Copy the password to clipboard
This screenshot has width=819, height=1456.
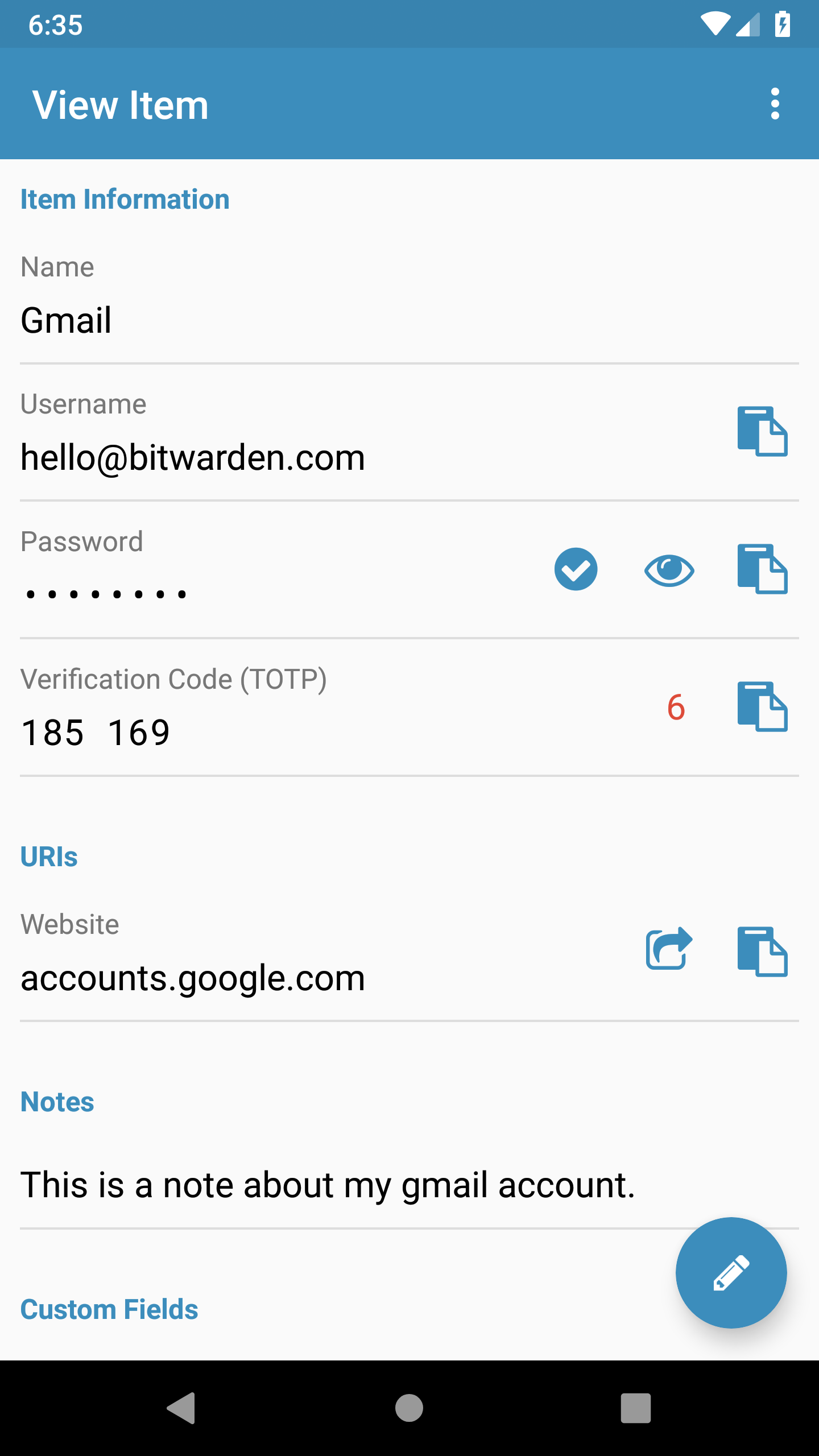coord(762,569)
